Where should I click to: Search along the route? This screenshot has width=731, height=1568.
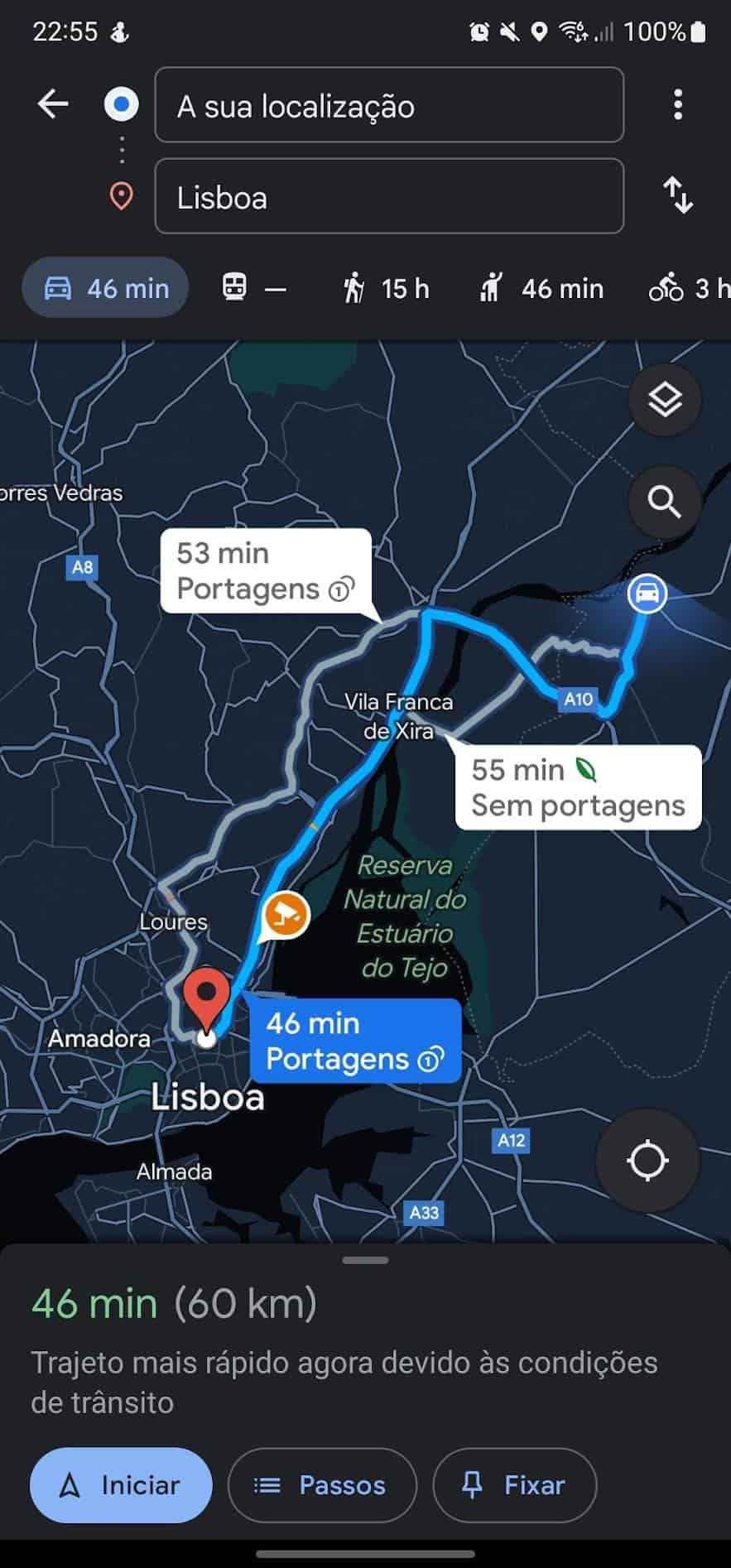tap(665, 502)
